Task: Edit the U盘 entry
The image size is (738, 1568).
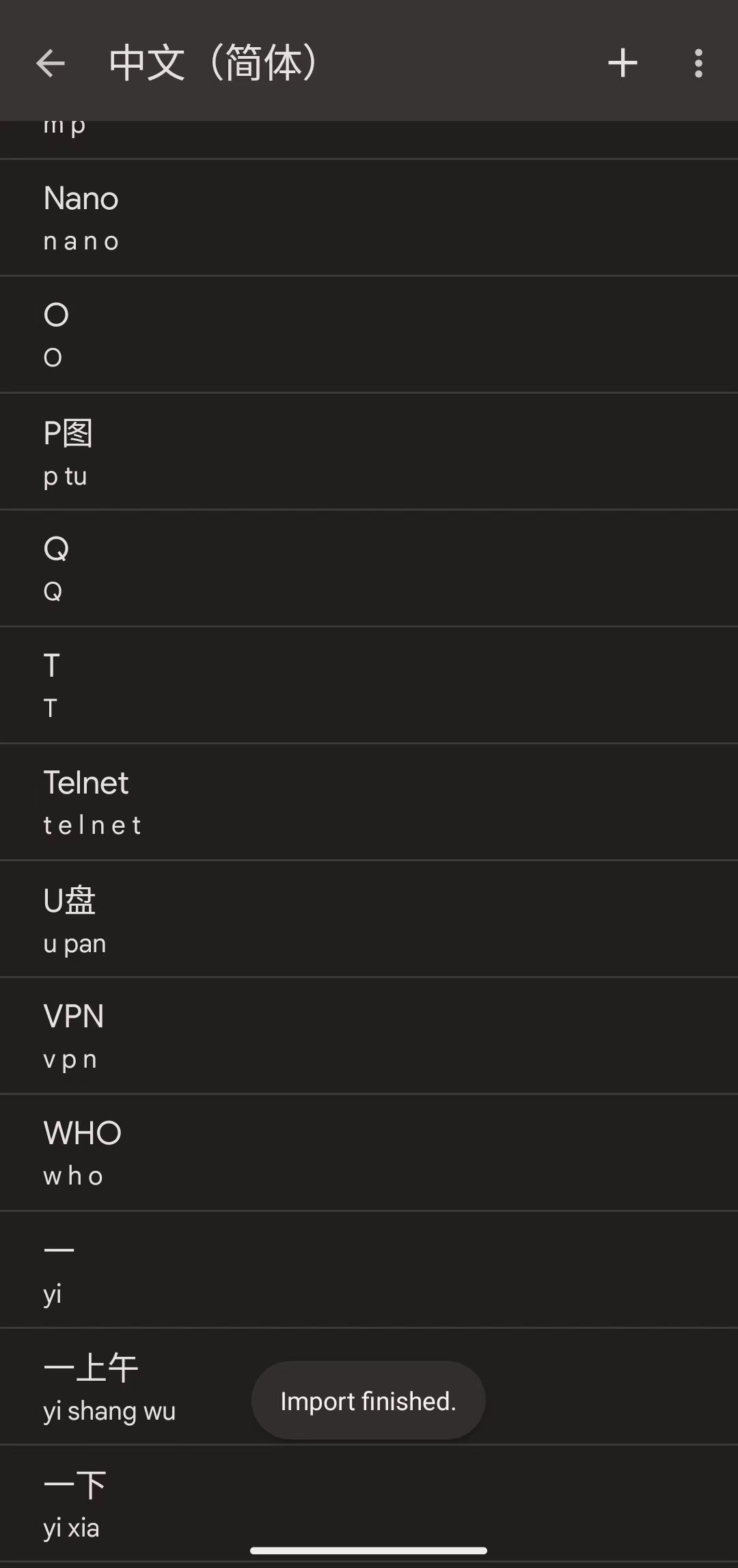Action: (x=369, y=919)
